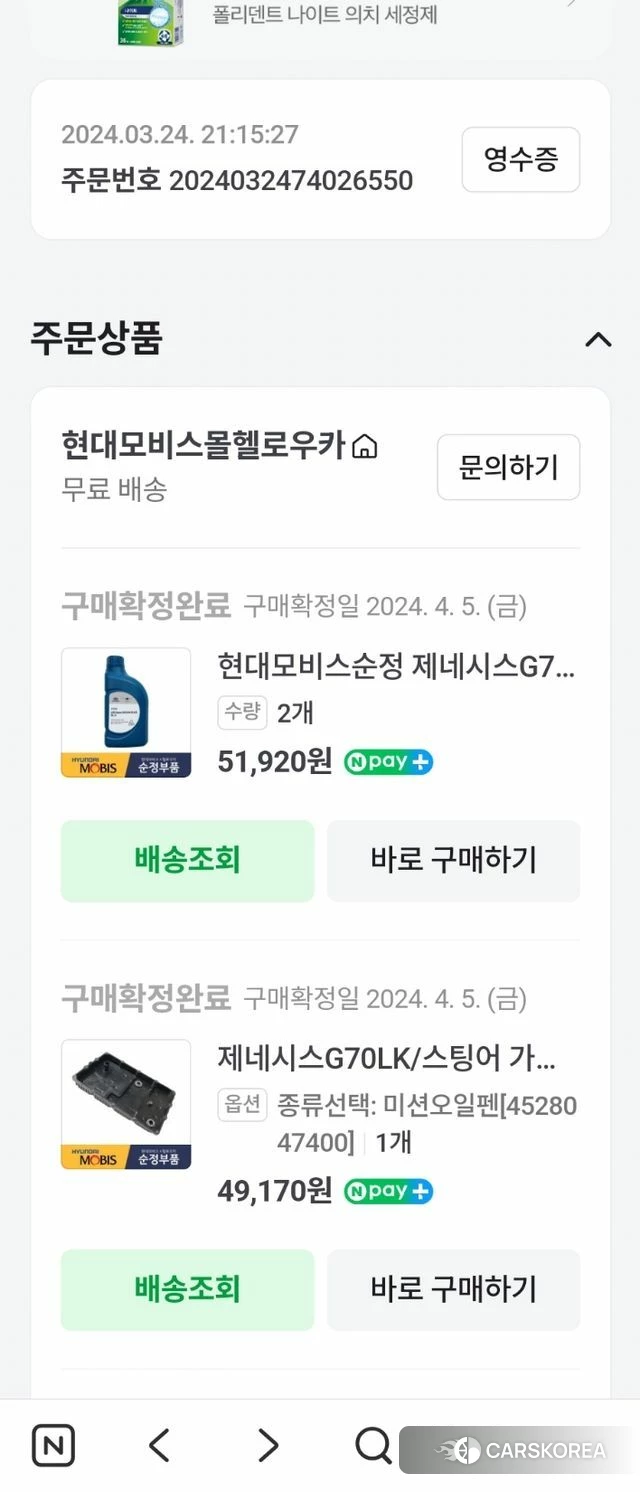Go back with the left arrow
640x1492 pixels.
point(159,1446)
